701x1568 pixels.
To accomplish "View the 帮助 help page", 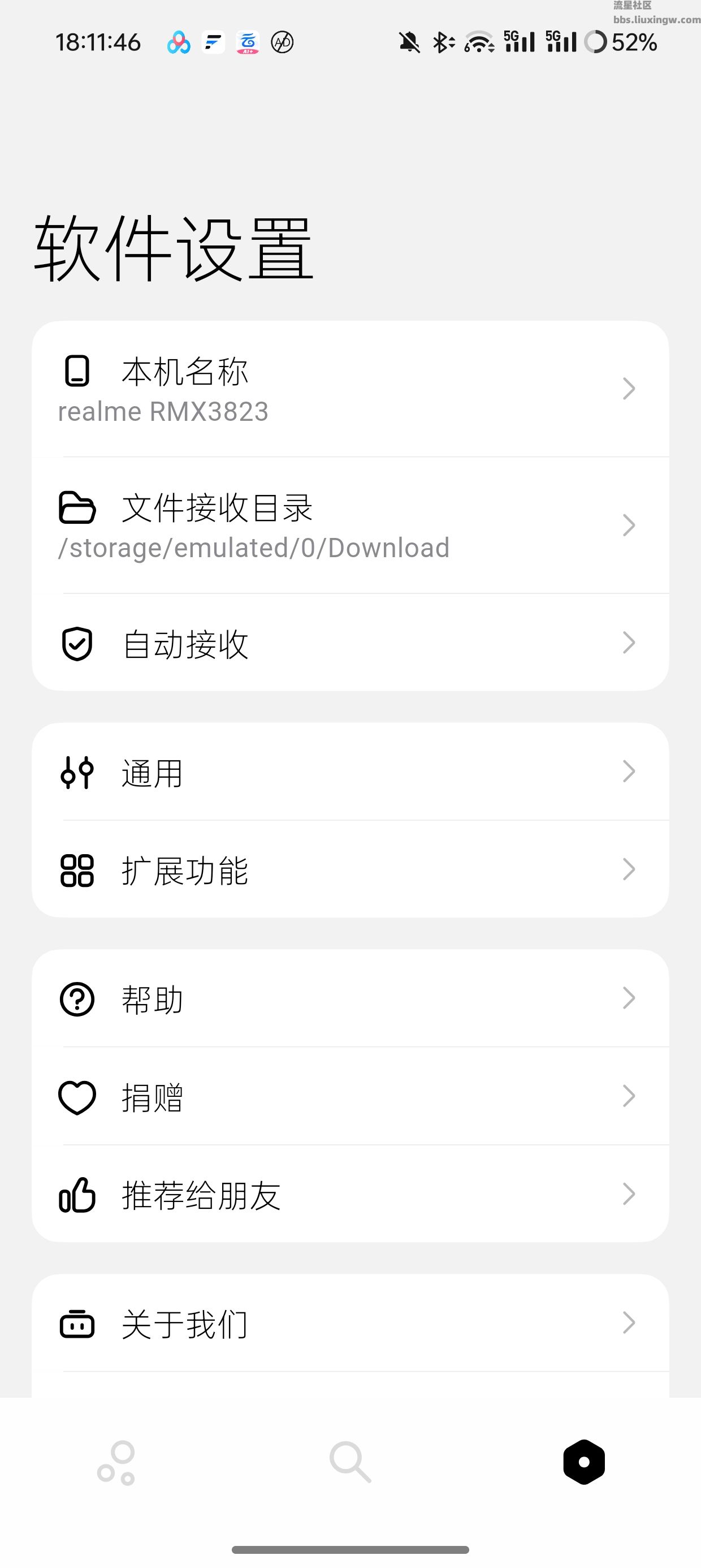I will pyautogui.click(x=350, y=999).
